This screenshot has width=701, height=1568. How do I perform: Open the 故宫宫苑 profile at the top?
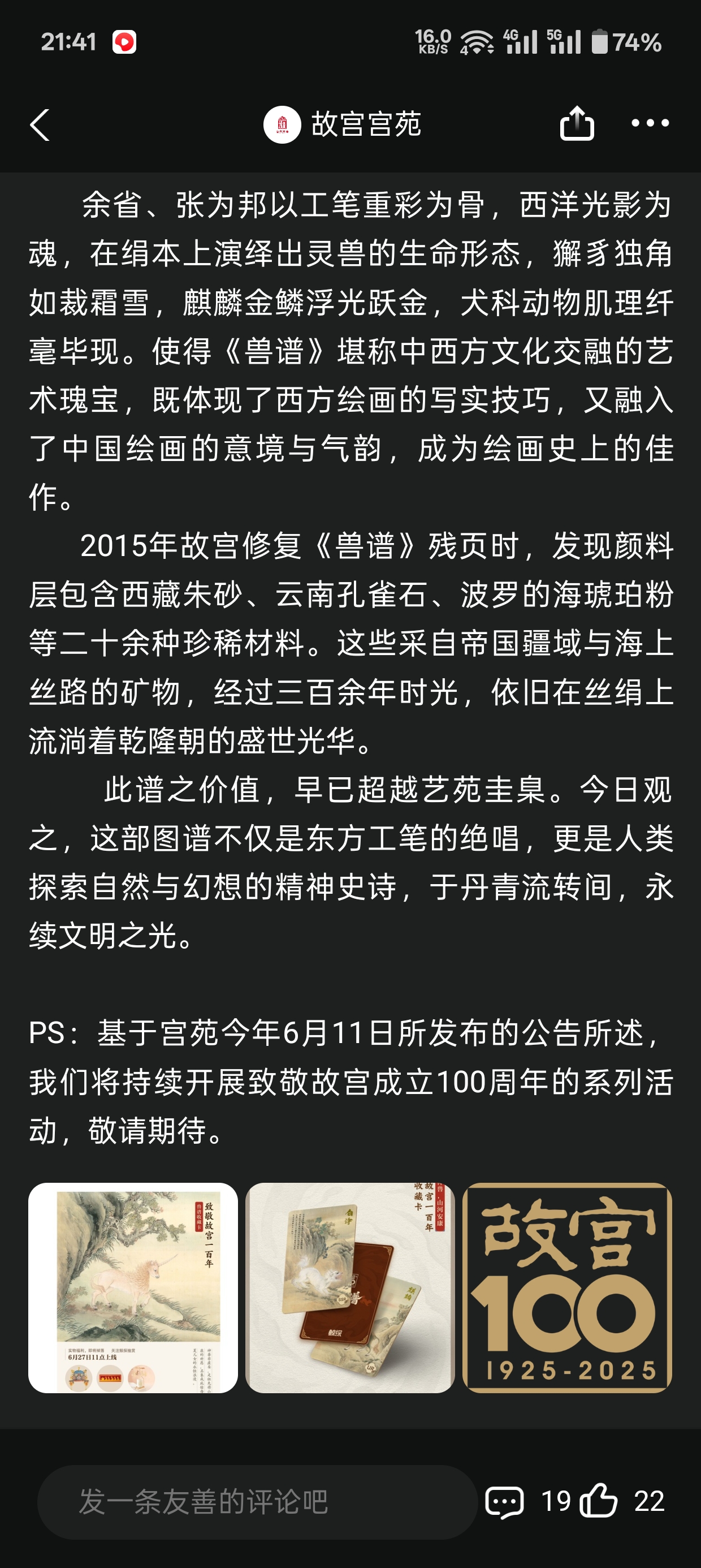[x=342, y=124]
